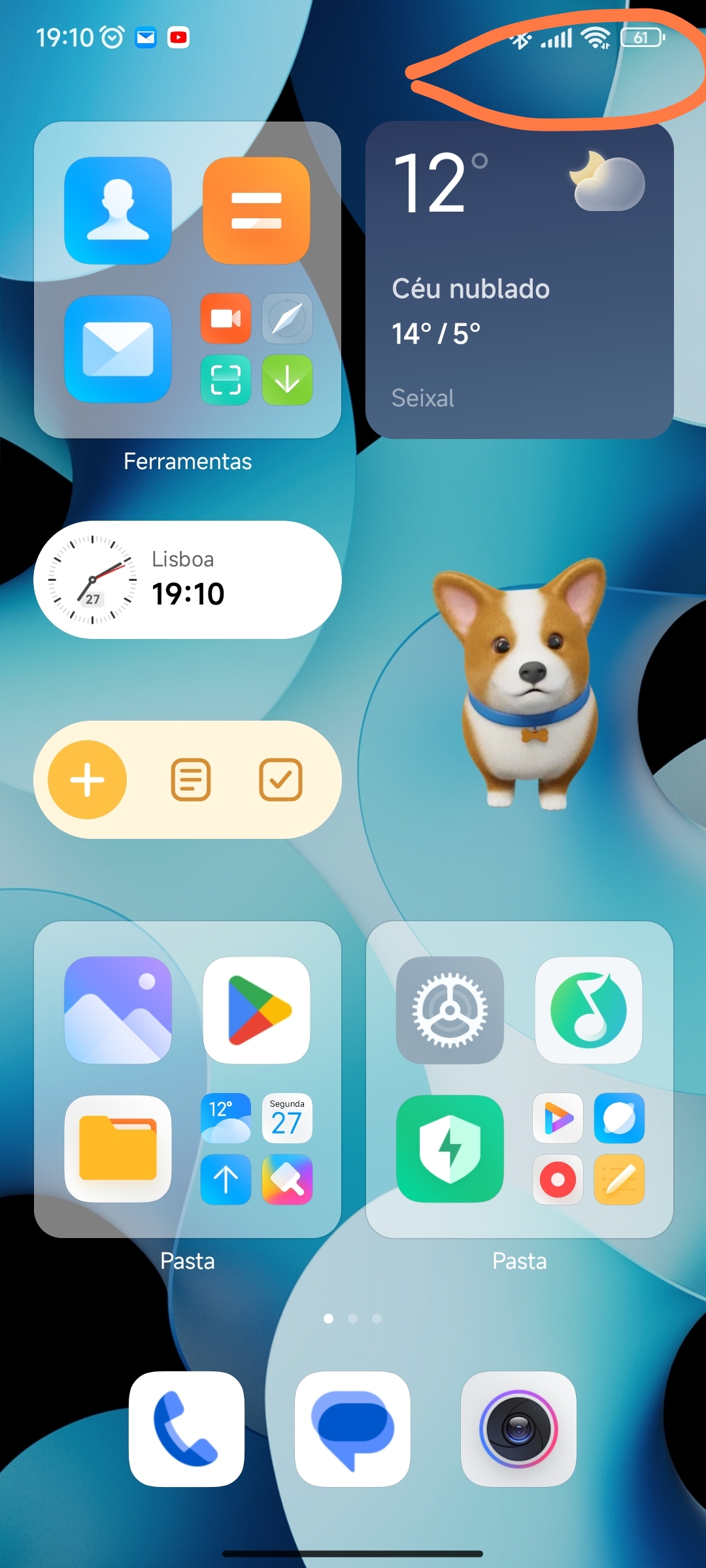The height and width of the screenshot is (1568, 706).
Task: Add a new note with the plus button
Action: coord(87,779)
